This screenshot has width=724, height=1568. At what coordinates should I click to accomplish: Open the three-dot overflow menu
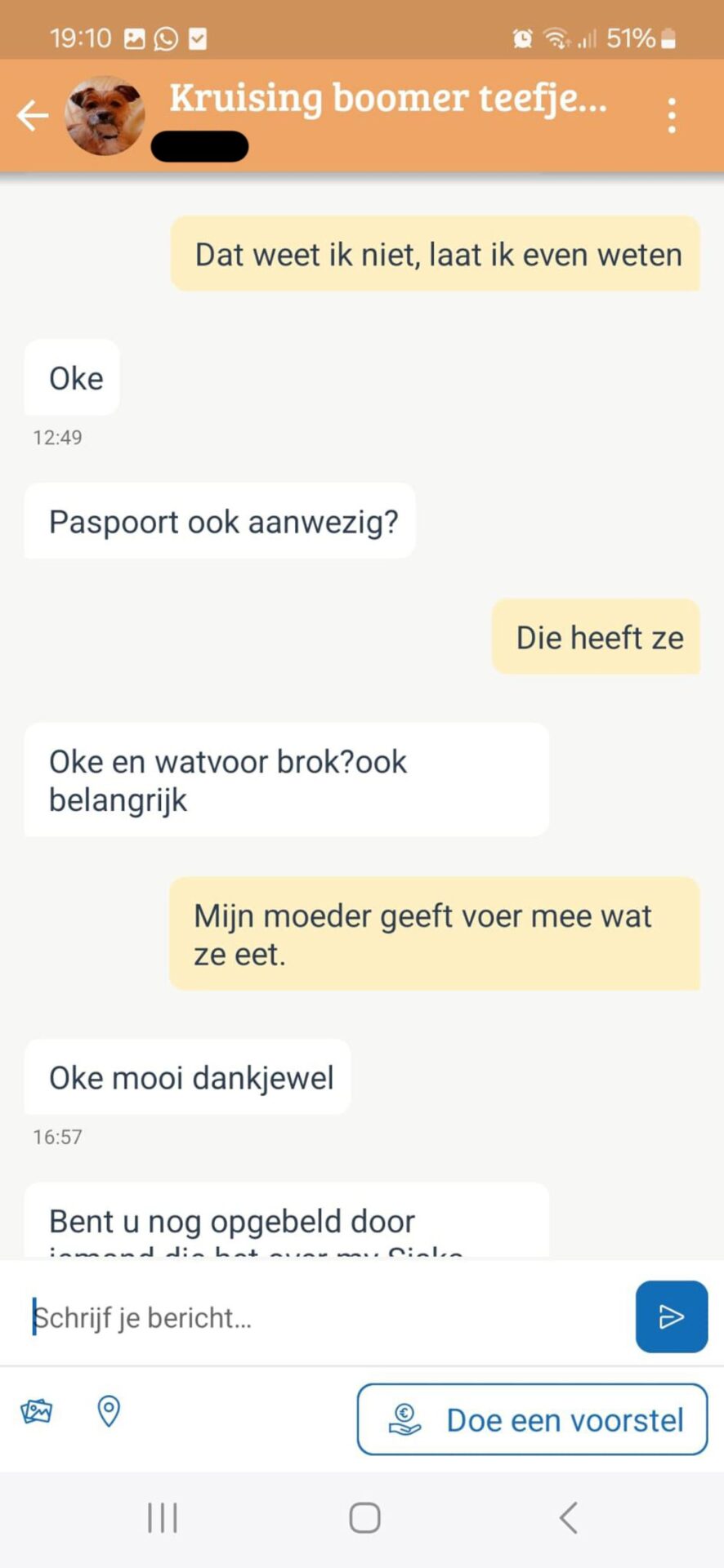click(671, 116)
